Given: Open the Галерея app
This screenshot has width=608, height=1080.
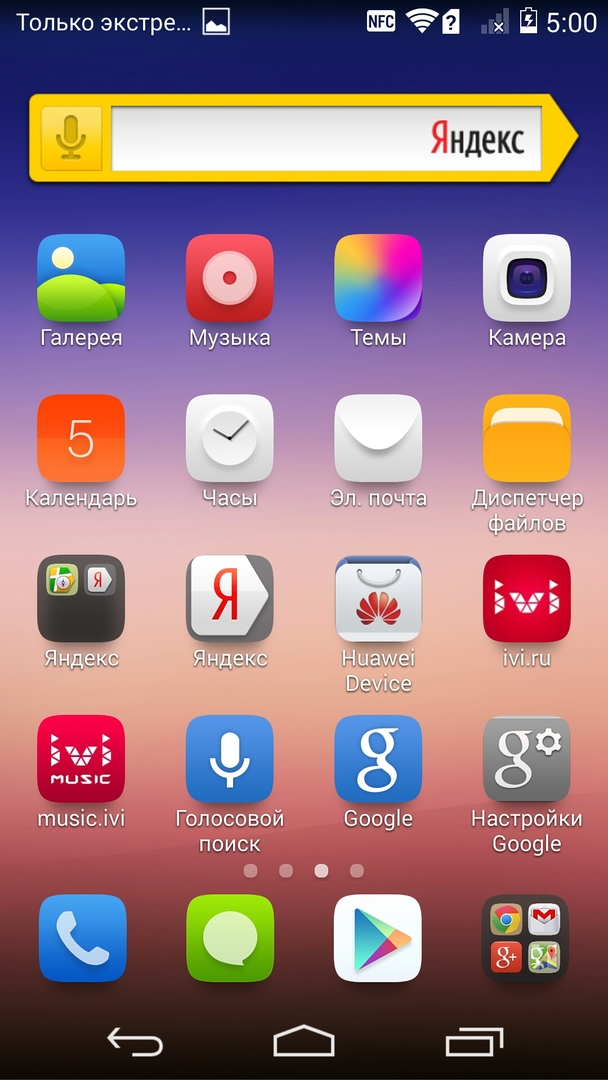Looking at the screenshot, I should click(81, 278).
